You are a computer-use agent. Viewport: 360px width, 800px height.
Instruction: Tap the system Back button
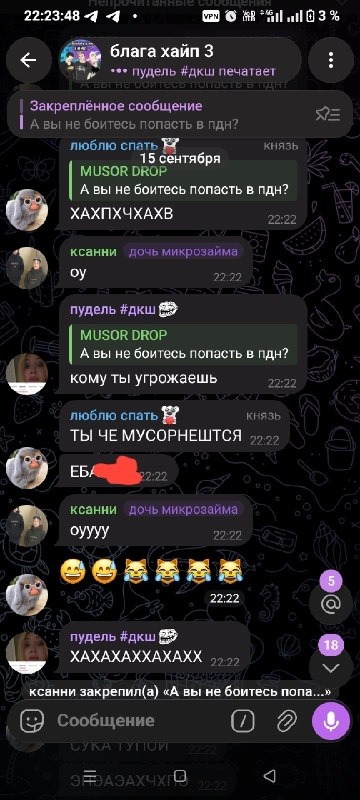(269, 776)
